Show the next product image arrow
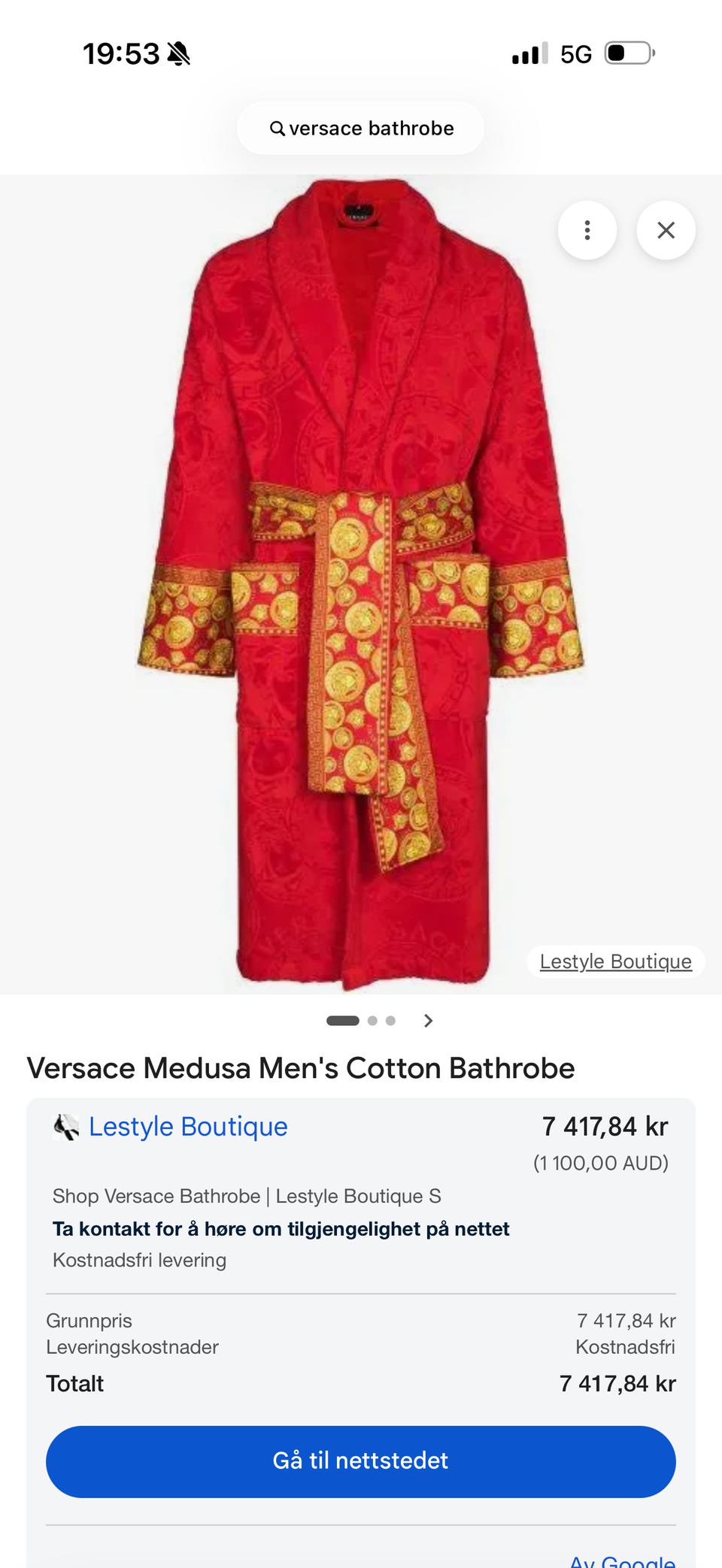Viewport: 722px width, 1568px height. coord(428,1021)
